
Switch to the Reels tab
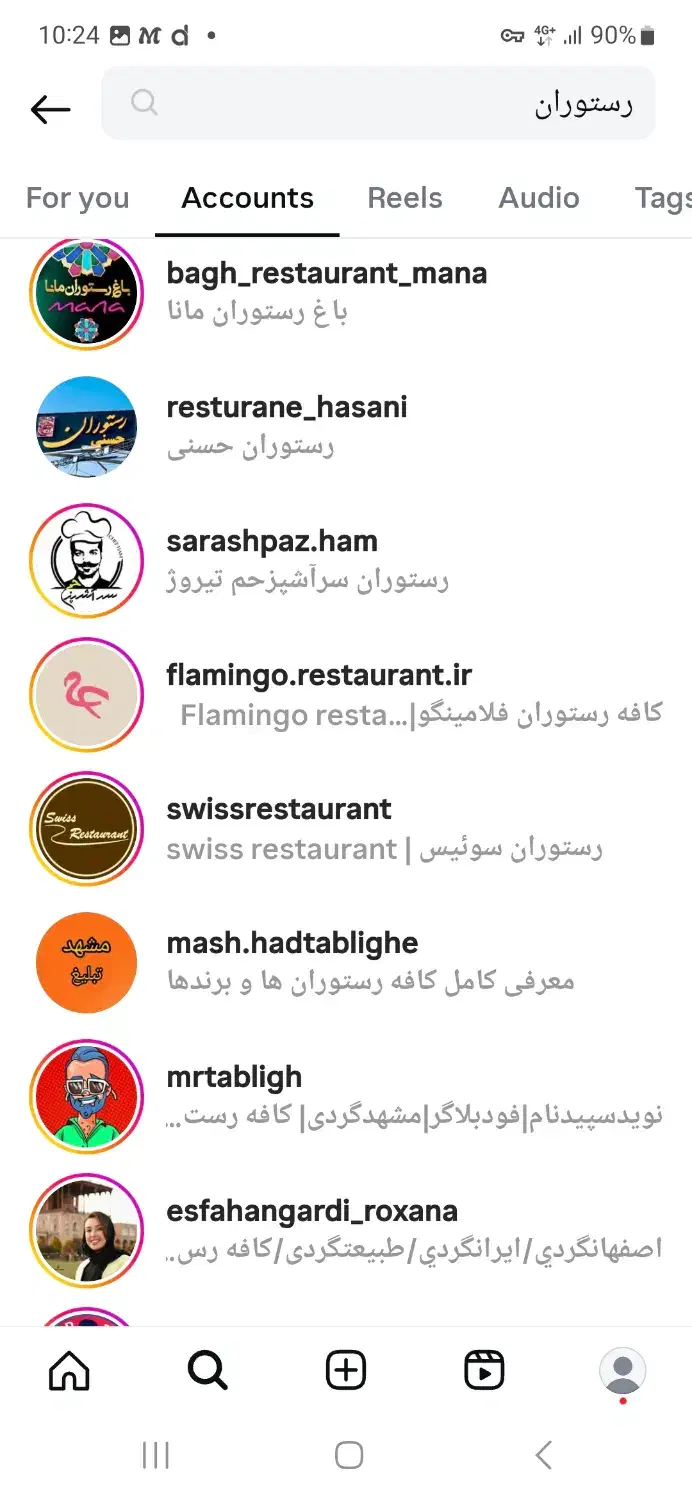(404, 198)
